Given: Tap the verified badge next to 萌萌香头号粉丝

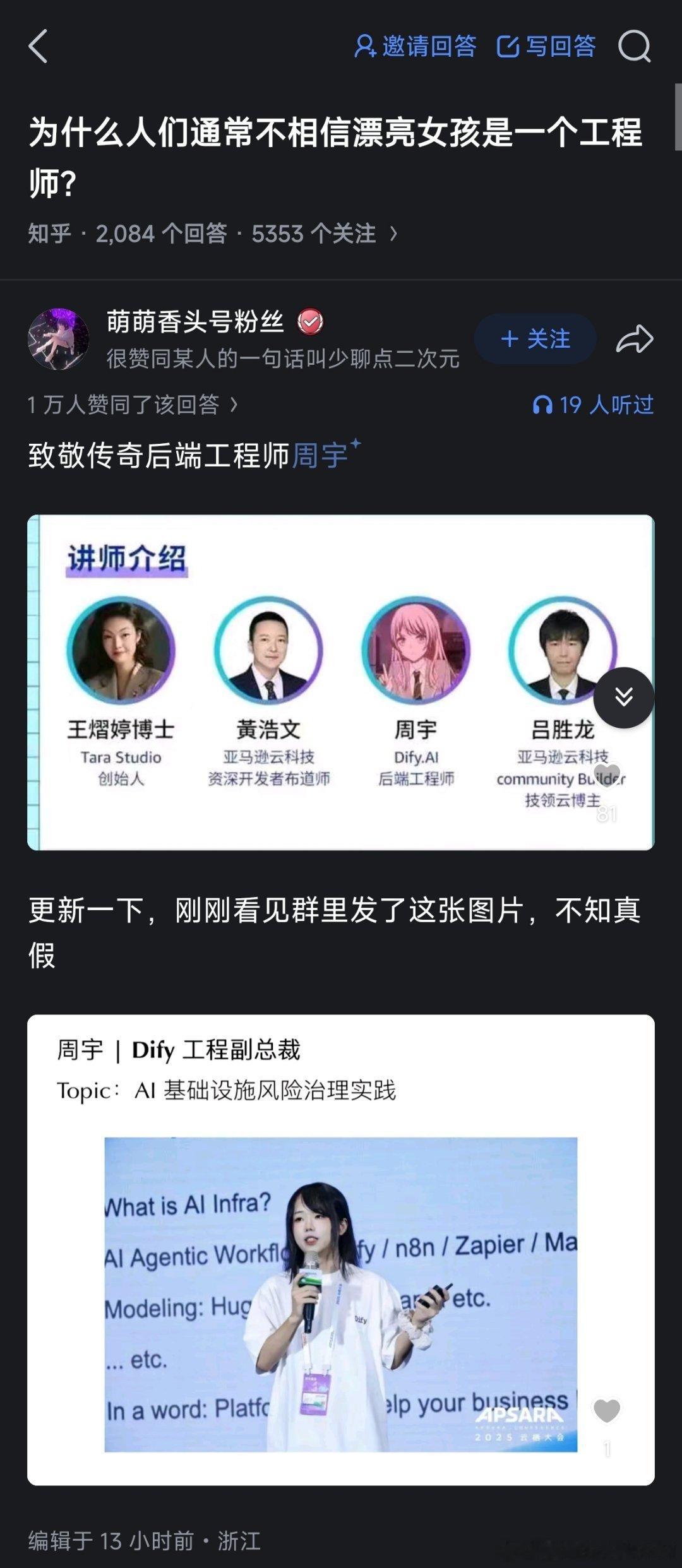Looking at the screenshot, I should click(309, 322).
